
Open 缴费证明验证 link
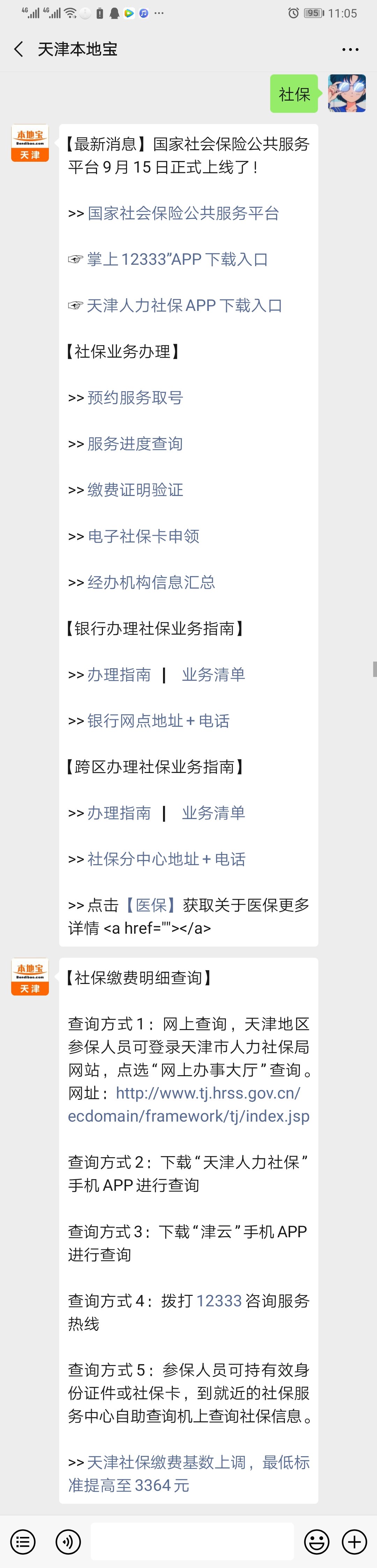coord(135,490)
